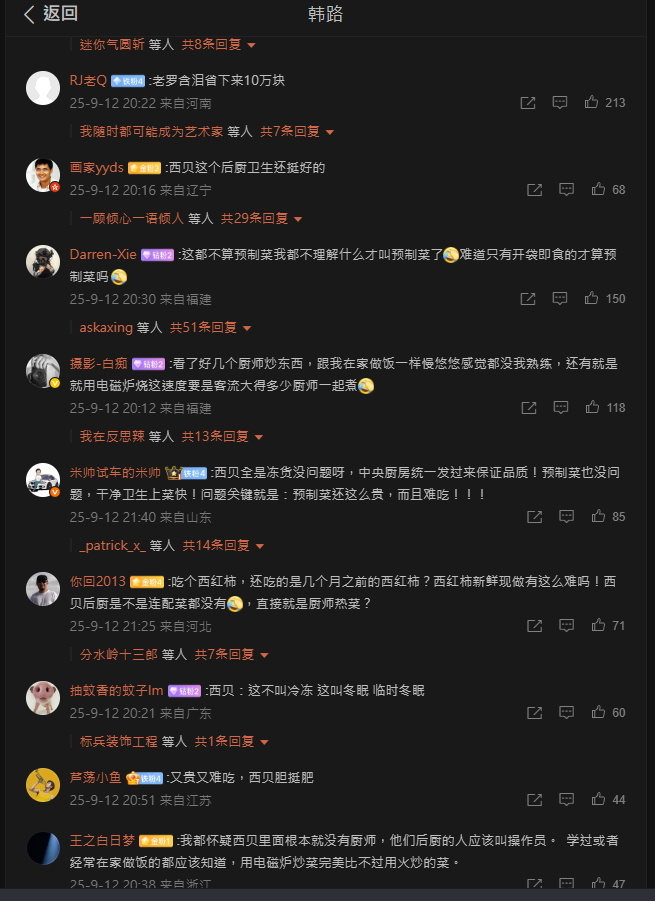Reply to 画家yyds's comment
Screen dimensions: 655x901
566,190
